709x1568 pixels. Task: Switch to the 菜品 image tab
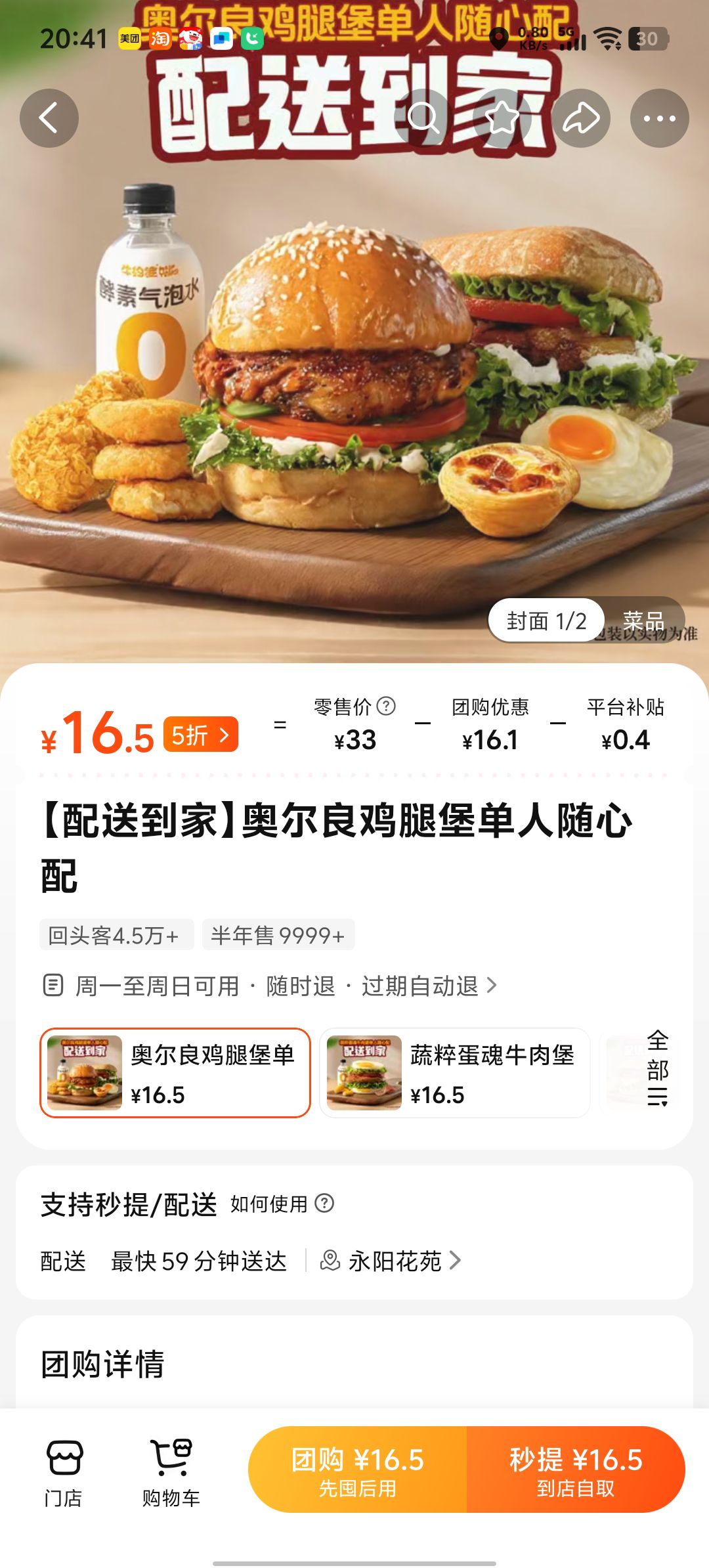(644, 621)
